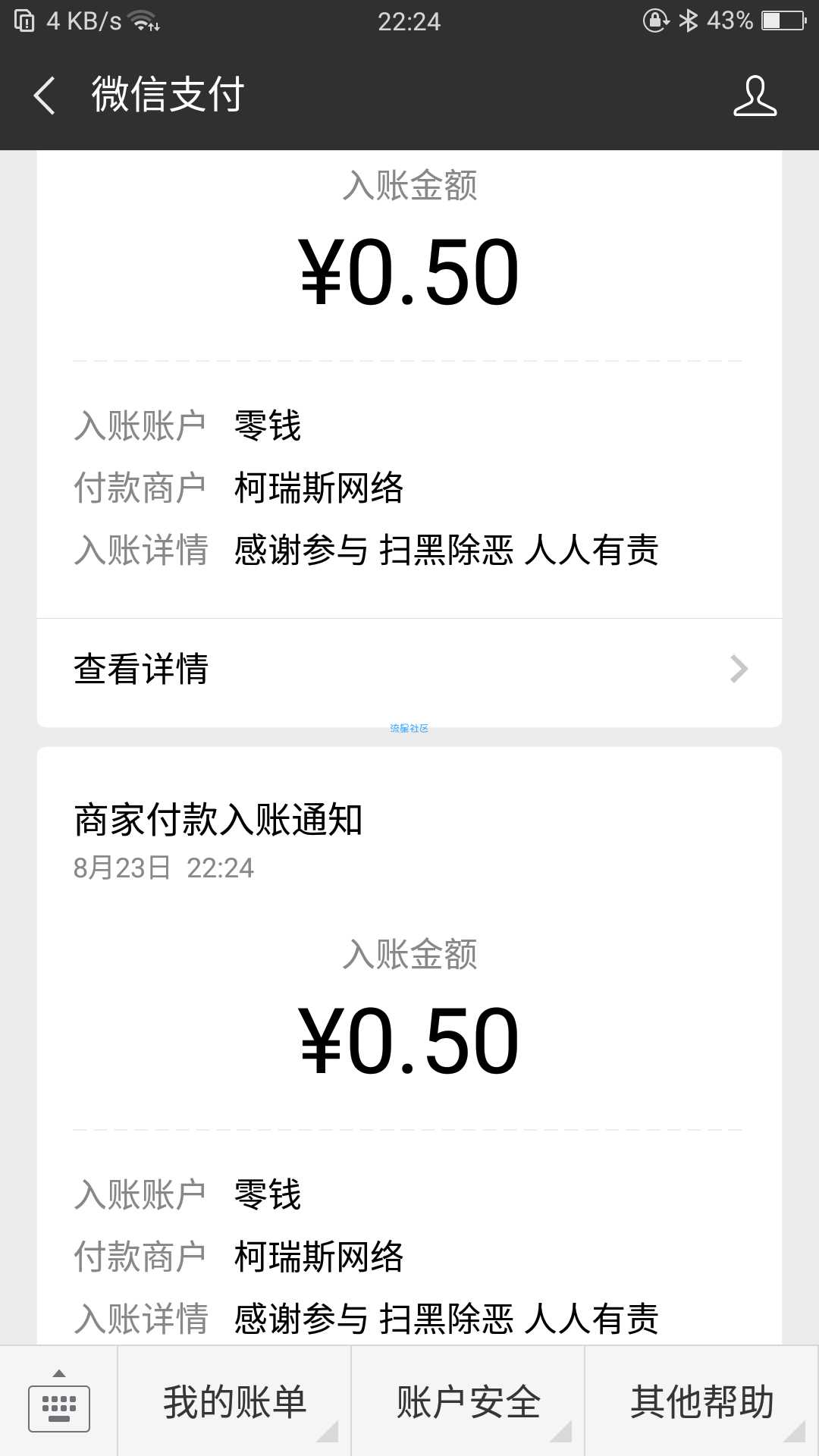Open the 商家付款入账通知 card from 22:24
819x1456 pixels.
tap(409, 1046)
